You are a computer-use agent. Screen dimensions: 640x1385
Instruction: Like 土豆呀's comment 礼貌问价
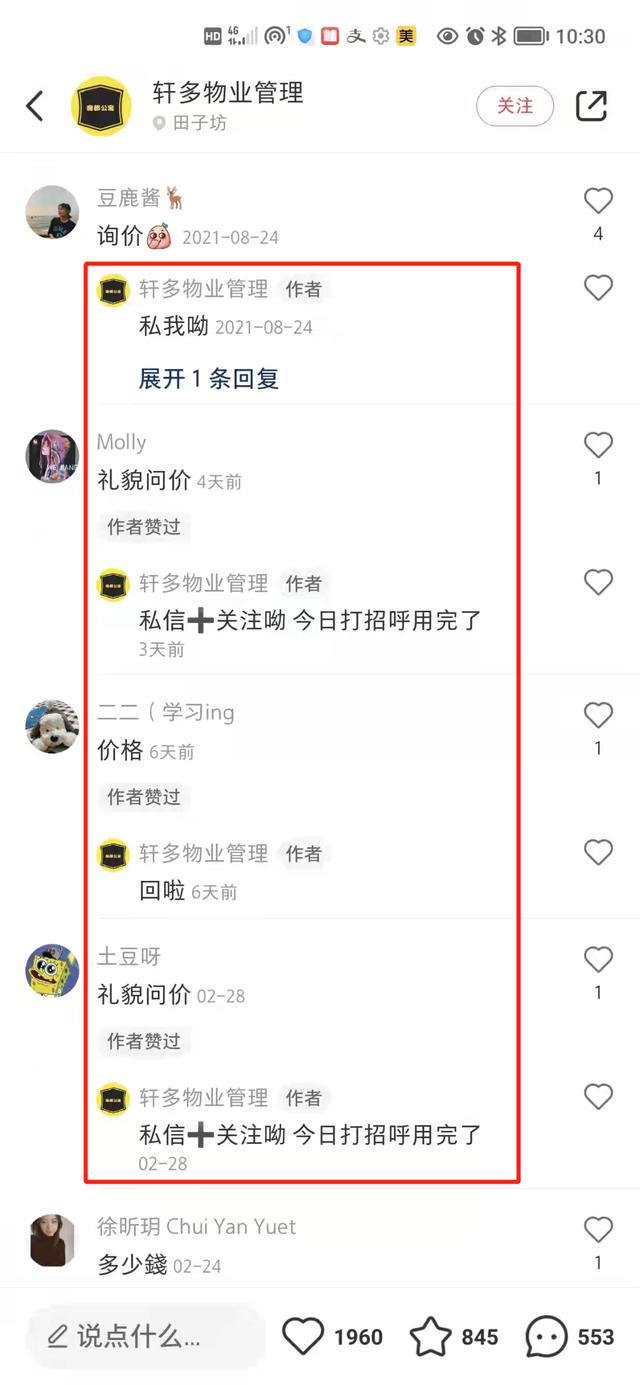pyautogui.click(x=598, y=960)
